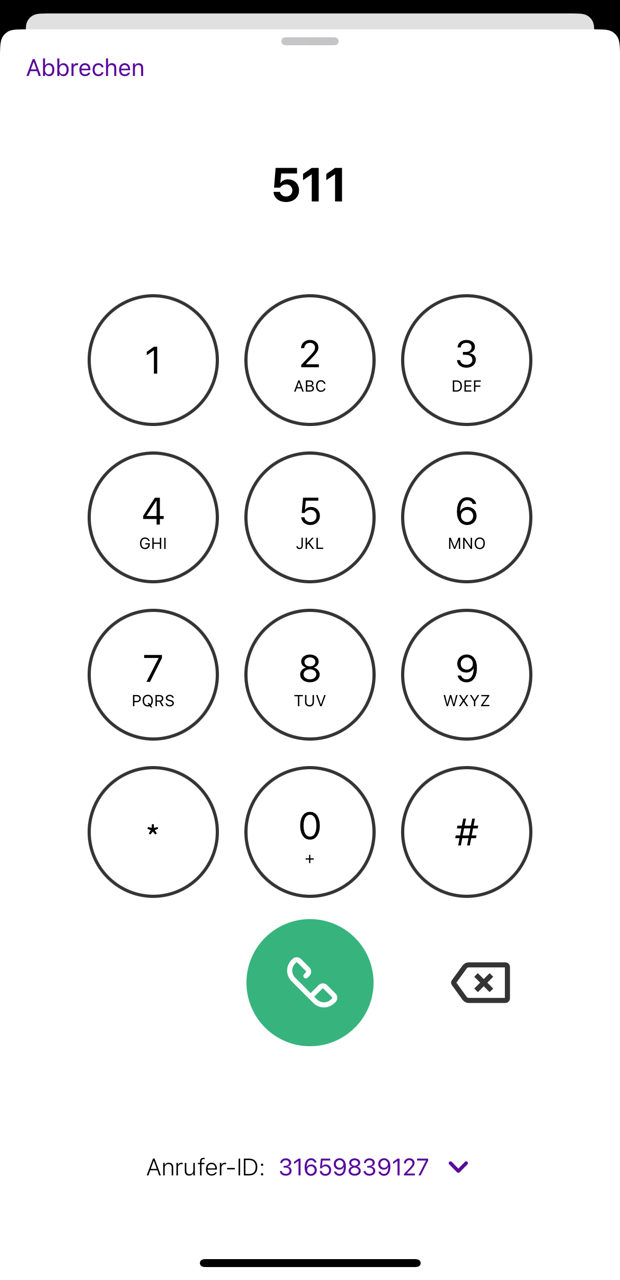Enter digit 2 ABC

click(x=310, y=360)
